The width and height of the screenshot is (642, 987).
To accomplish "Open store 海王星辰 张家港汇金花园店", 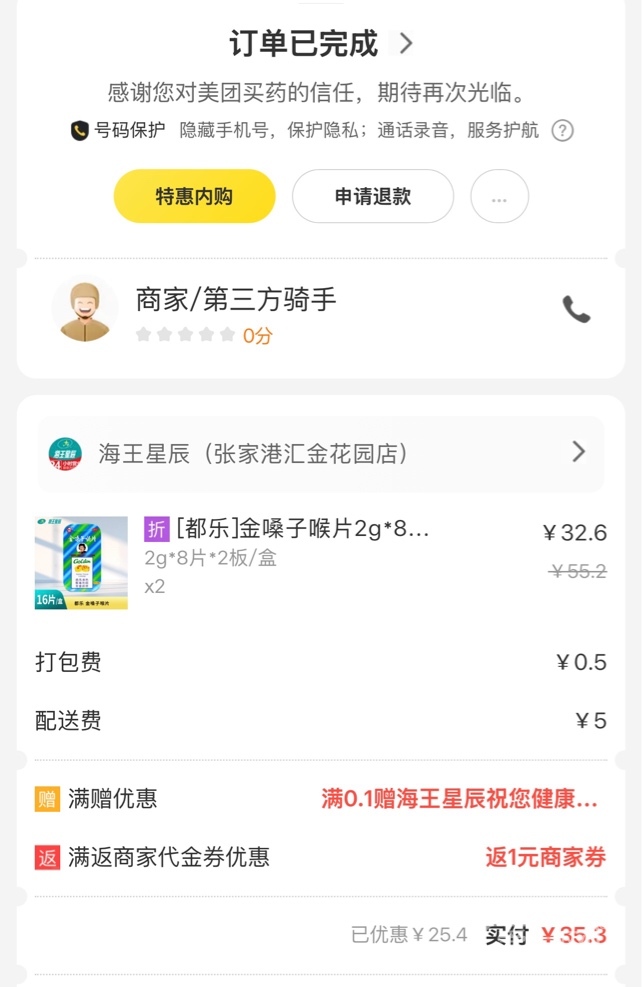I will 320,453.
